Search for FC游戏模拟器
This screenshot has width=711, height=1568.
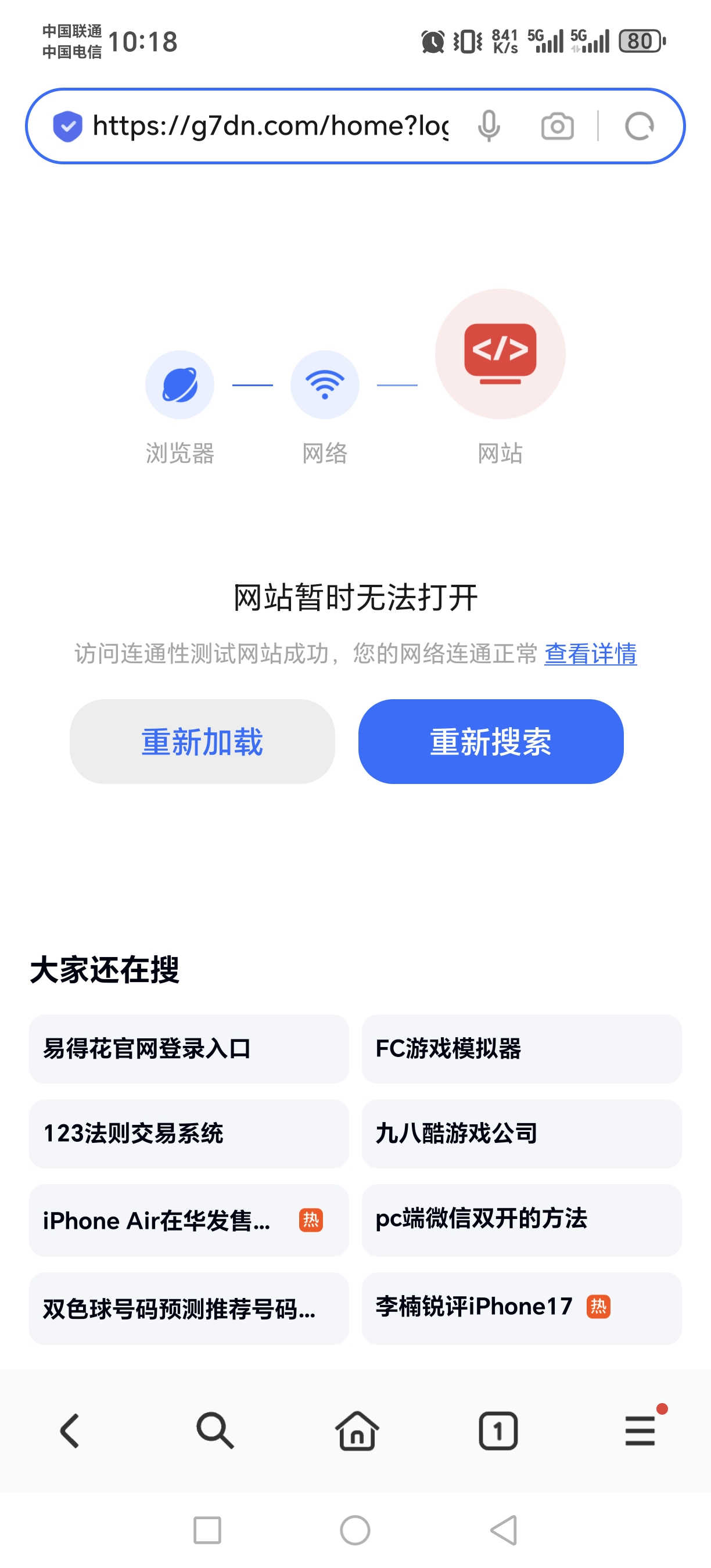[x=521, y=1048]
